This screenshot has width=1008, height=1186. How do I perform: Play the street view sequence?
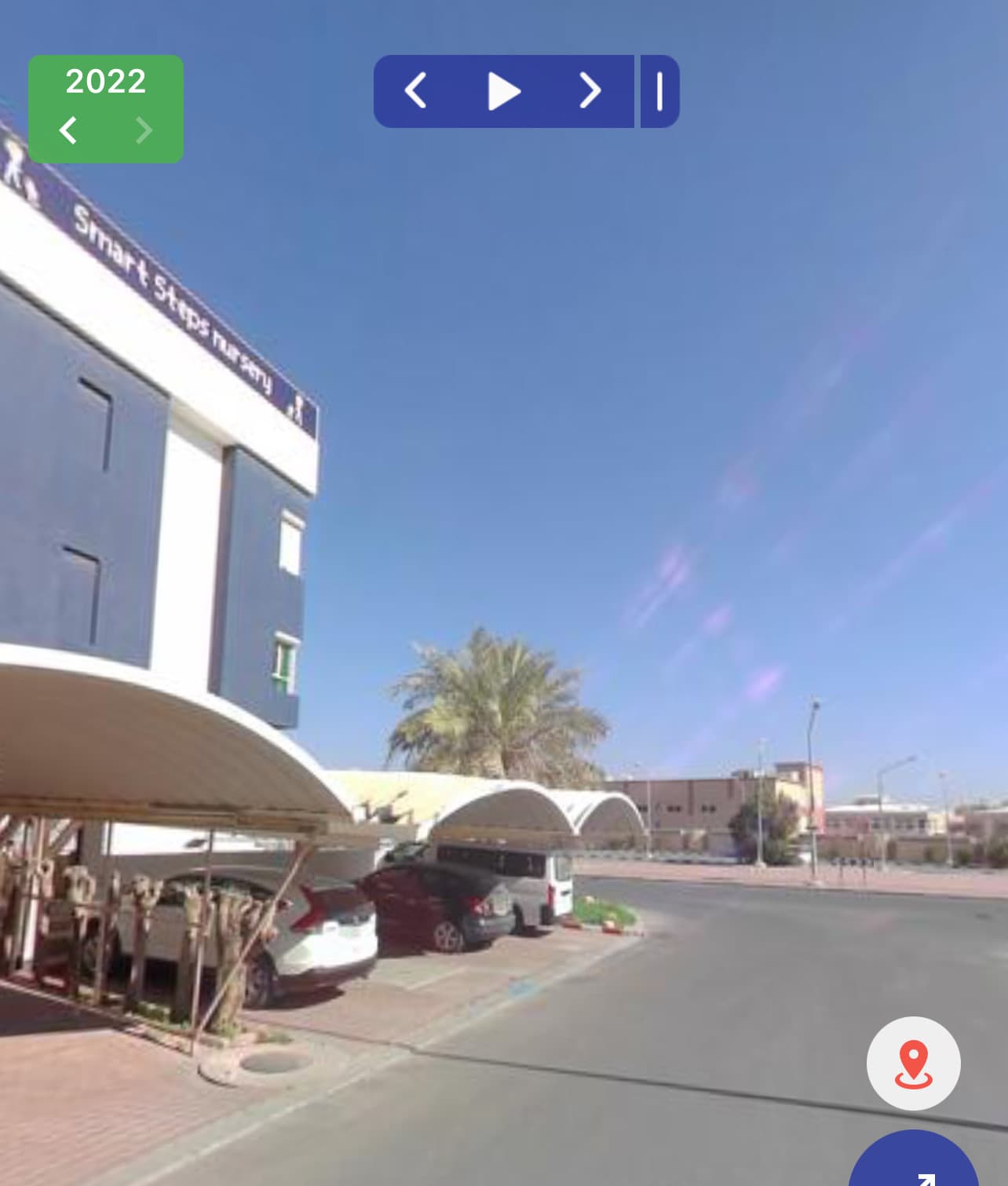503,91
